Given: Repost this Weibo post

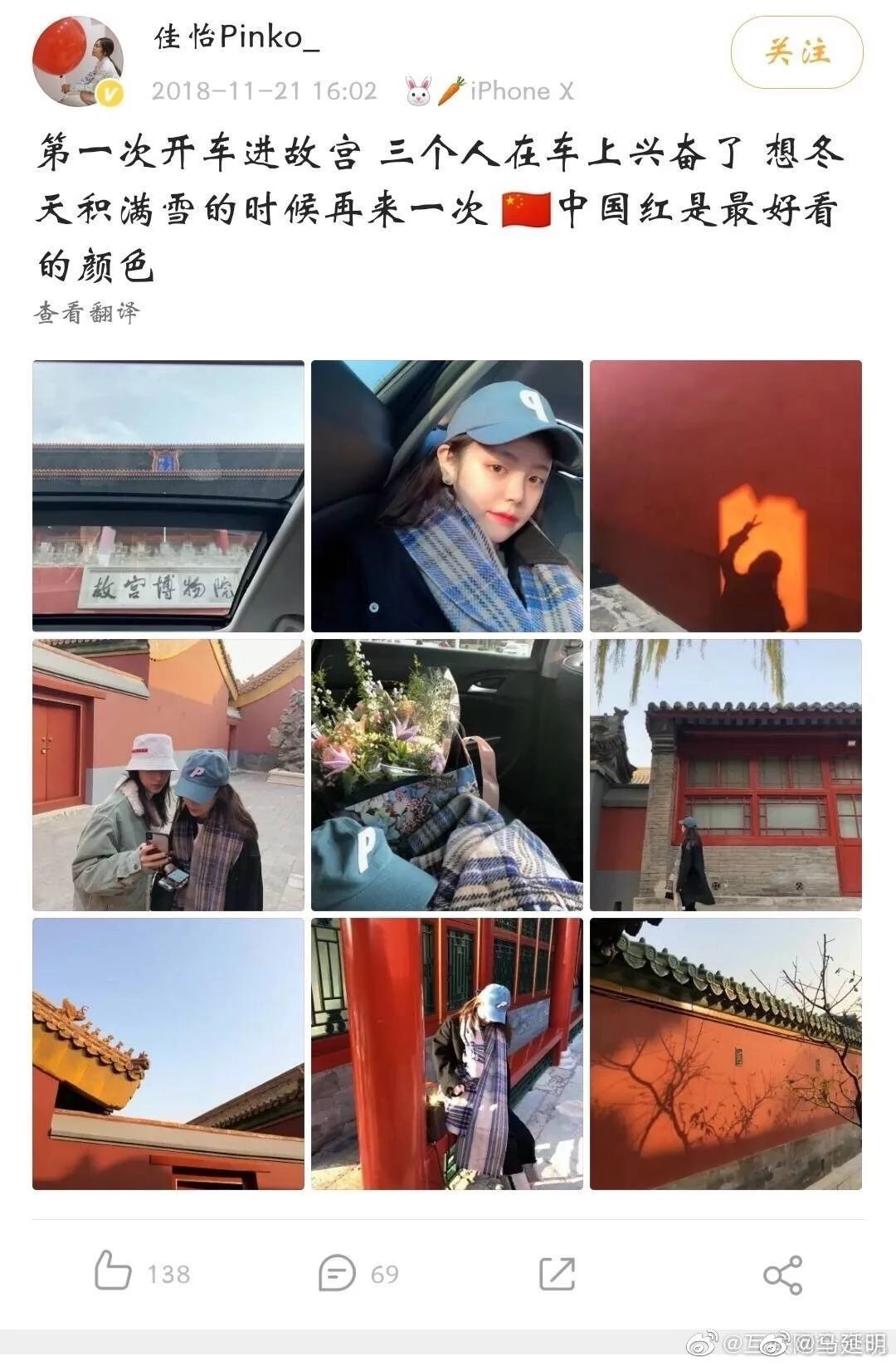Looking at the screenshot, I should (x=557, y=1273).
